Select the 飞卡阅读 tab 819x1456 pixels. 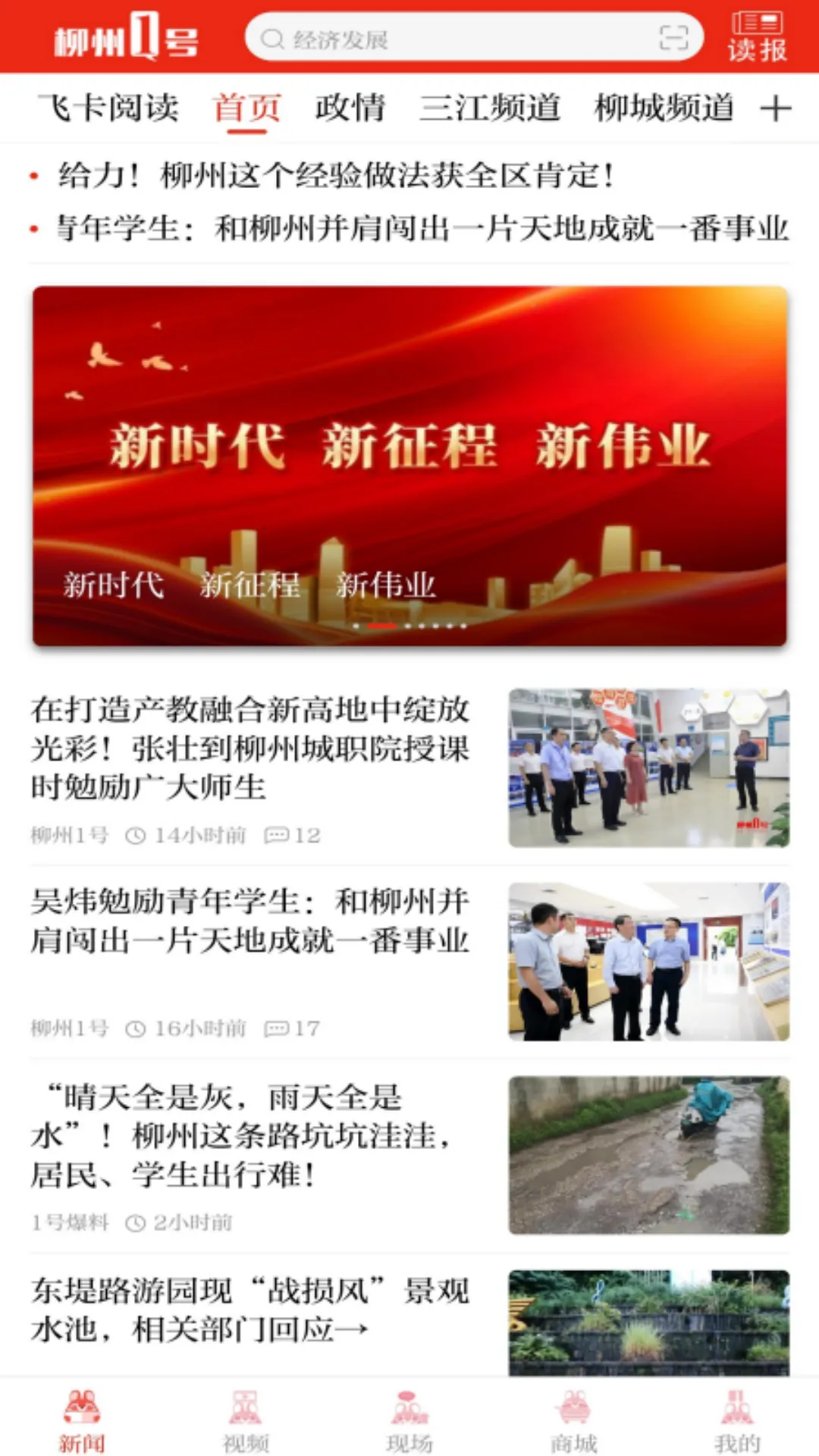(111, 108)
